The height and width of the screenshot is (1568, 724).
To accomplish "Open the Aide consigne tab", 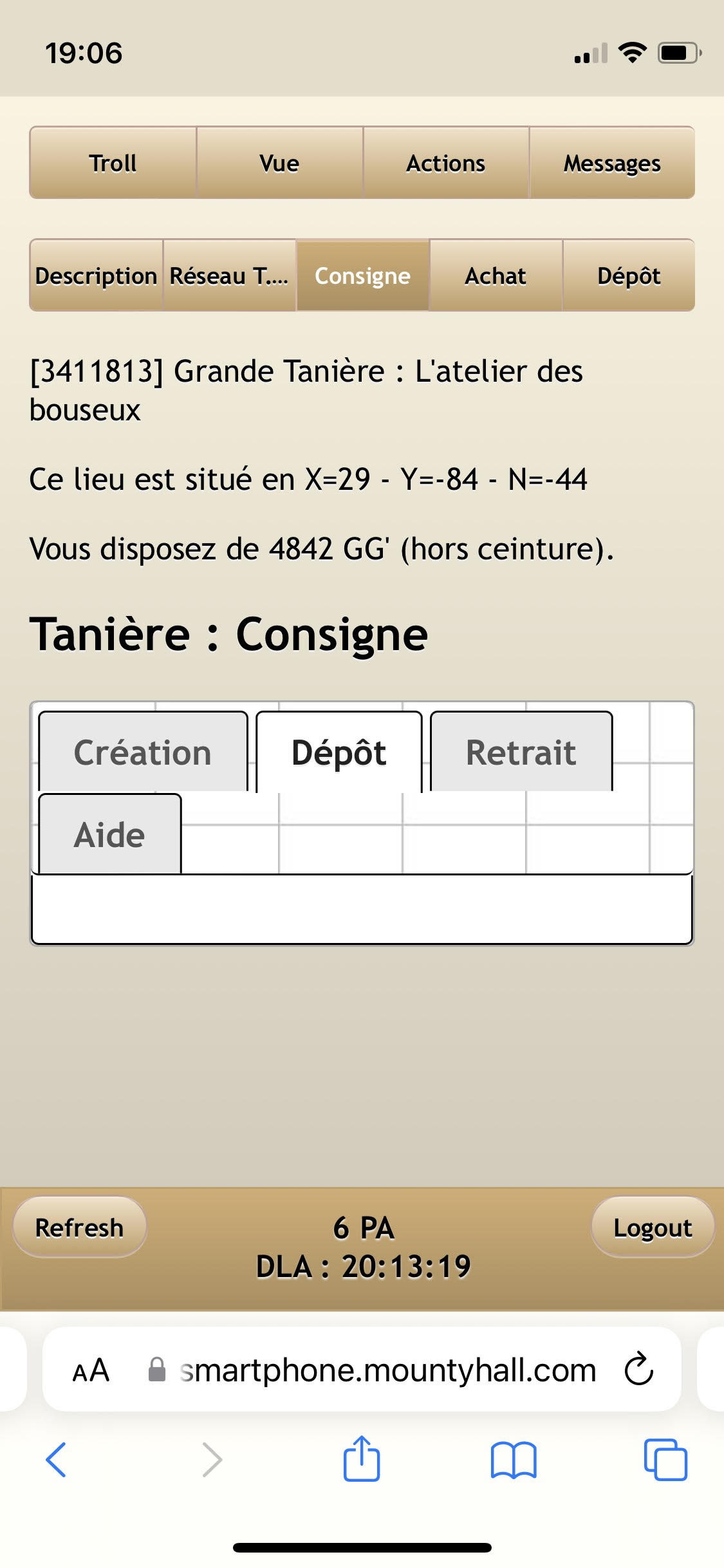I will 109,835.
